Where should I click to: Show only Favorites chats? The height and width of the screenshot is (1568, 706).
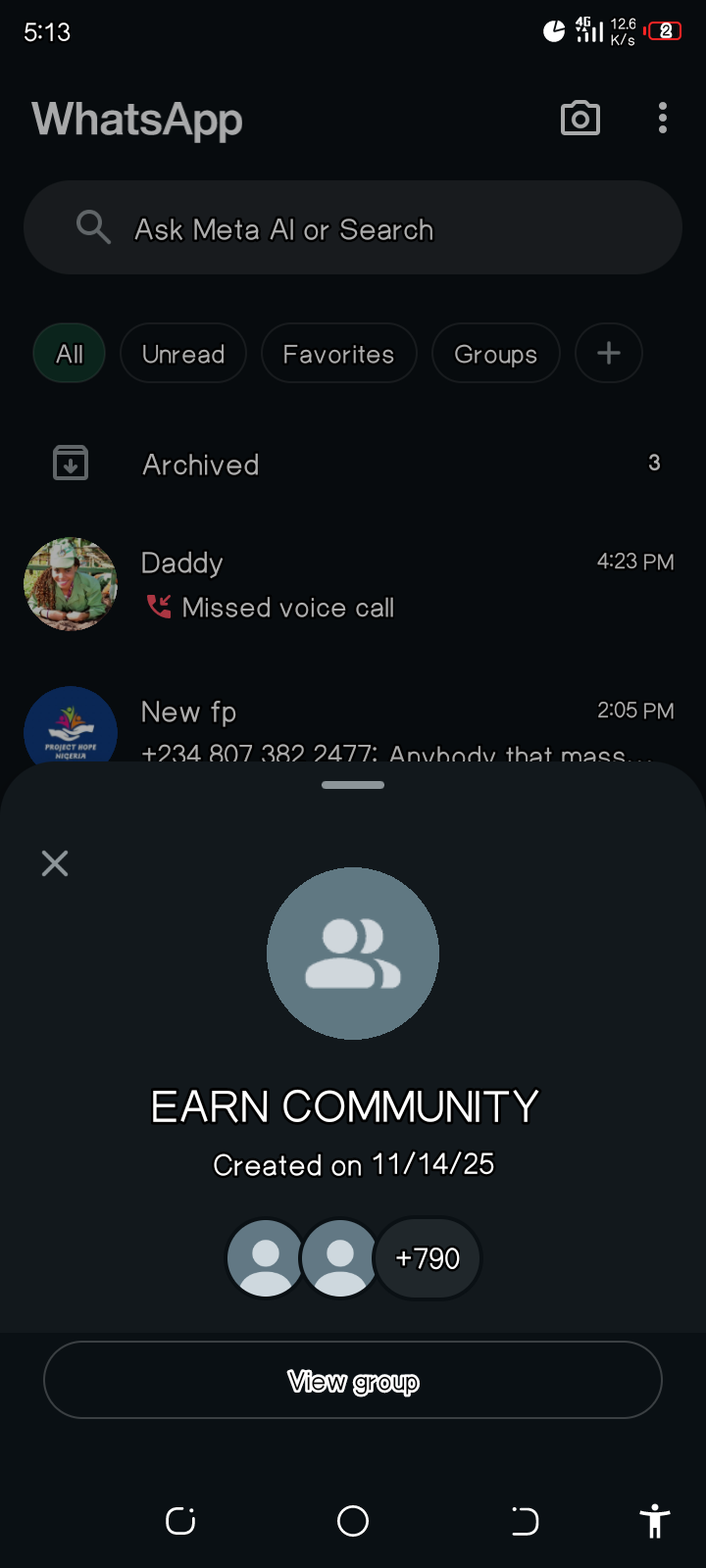(338, 354)
